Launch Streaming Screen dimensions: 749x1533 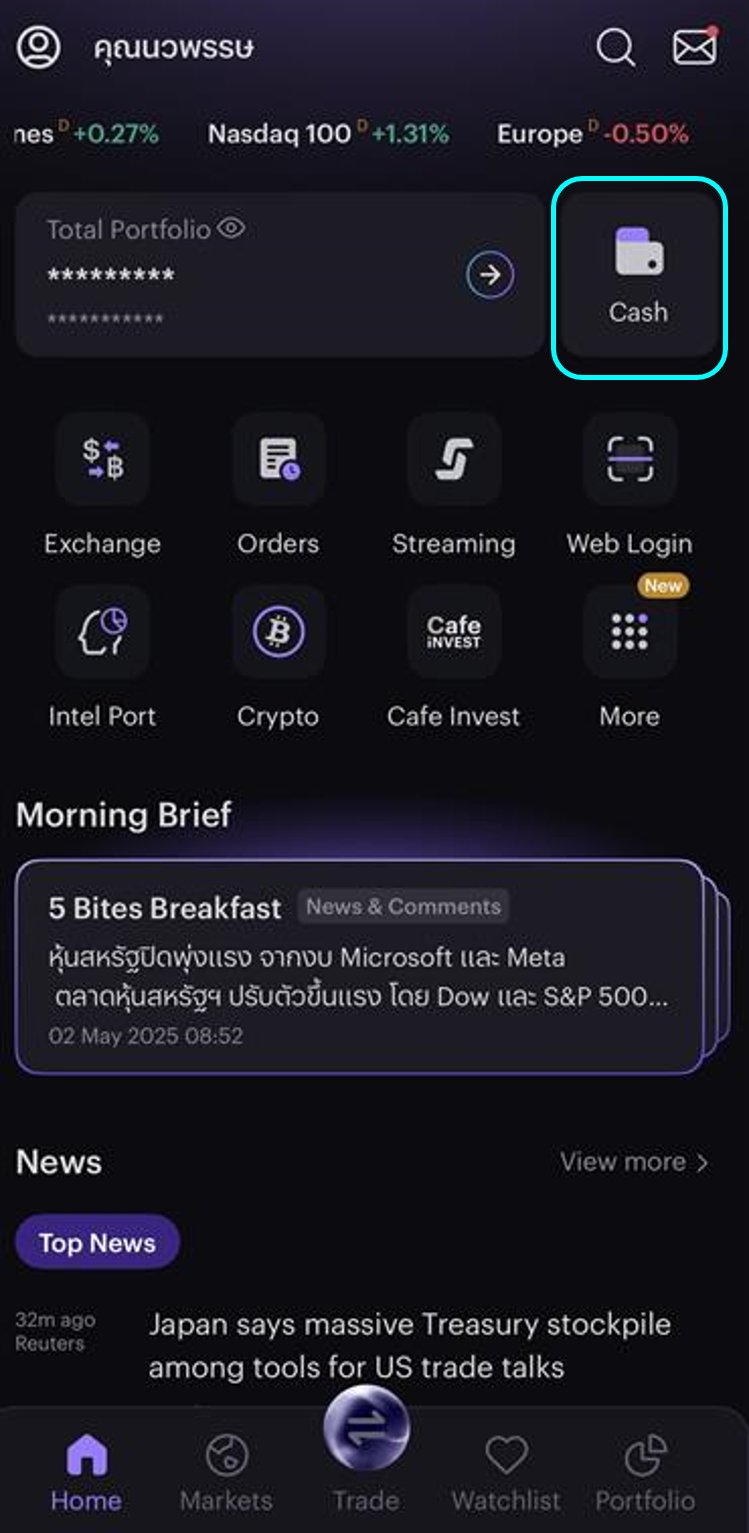[x=453, y=460]
